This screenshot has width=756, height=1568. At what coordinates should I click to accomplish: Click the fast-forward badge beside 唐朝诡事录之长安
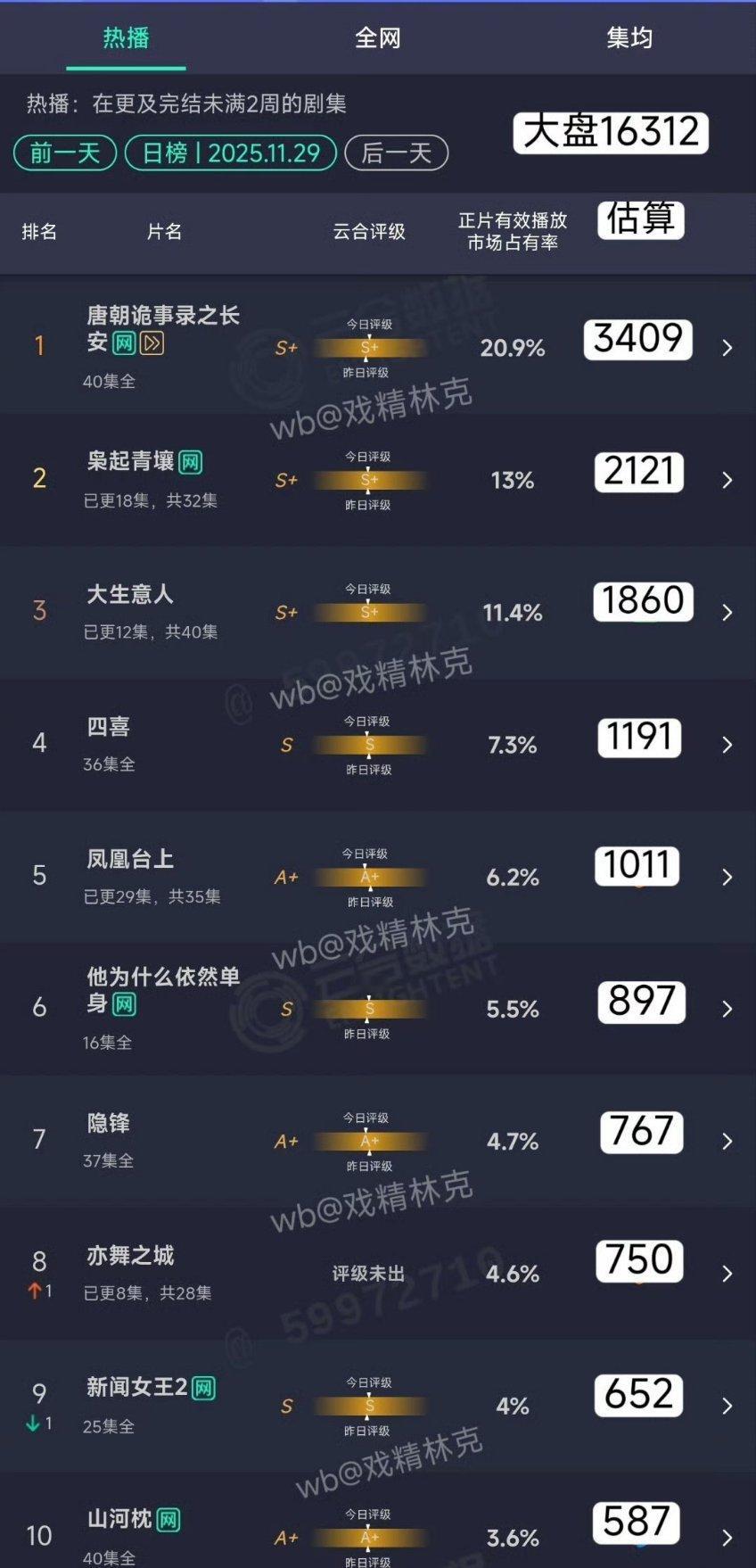[x=153, y=343]
